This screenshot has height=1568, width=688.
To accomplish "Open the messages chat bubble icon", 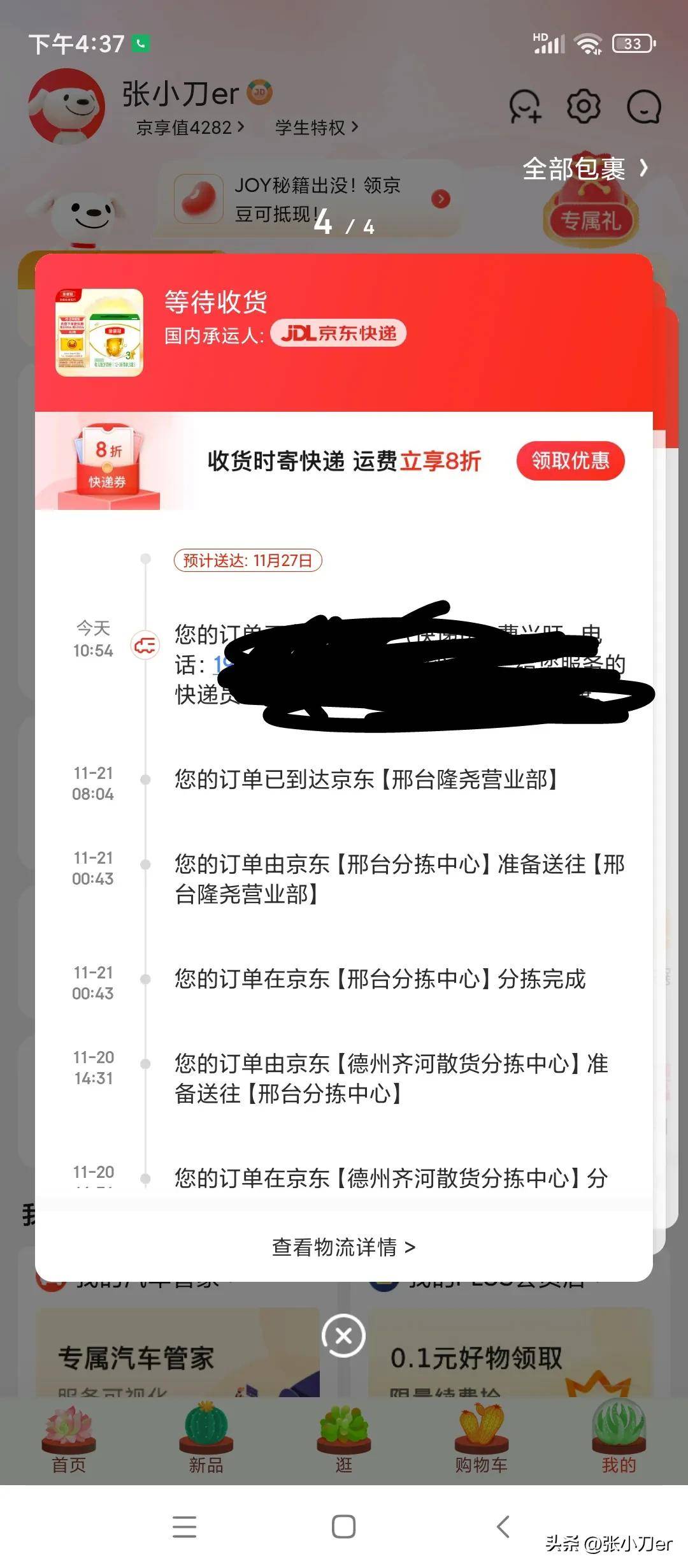I will pyautogui.click(x=643, y=106).
